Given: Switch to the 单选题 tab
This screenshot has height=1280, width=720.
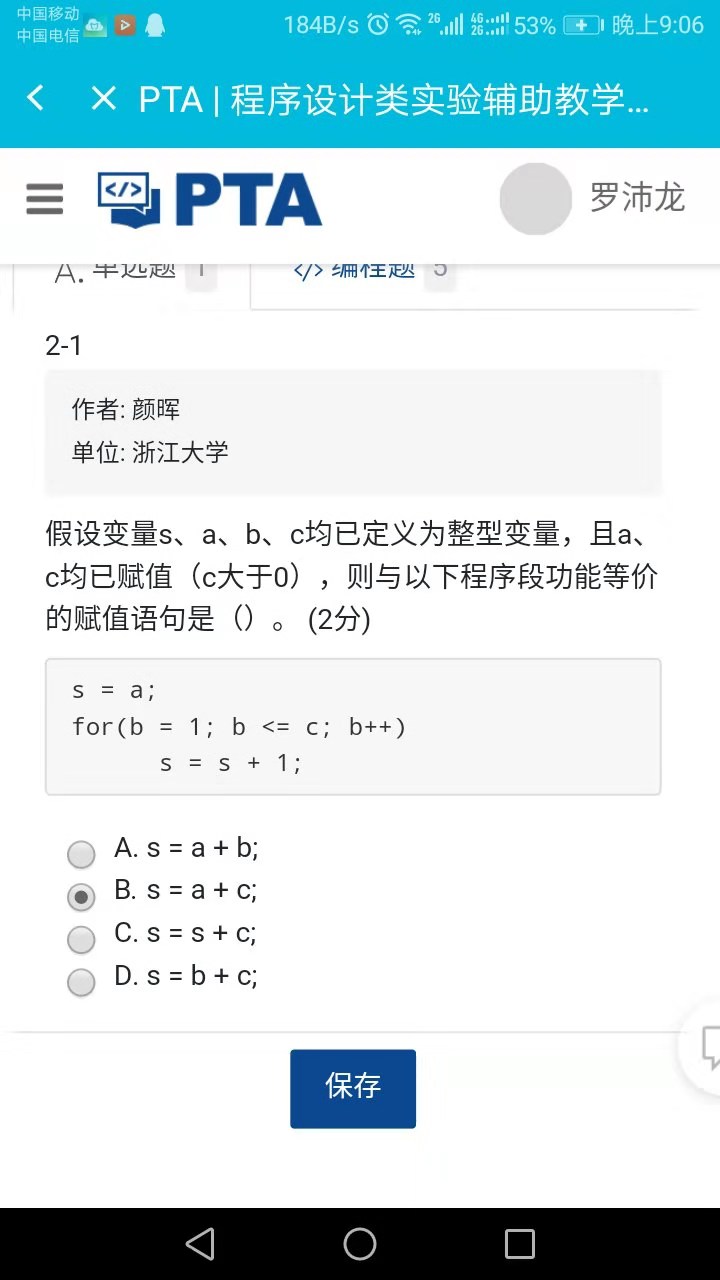Looking at the screenshot, I should coord(130,271).
